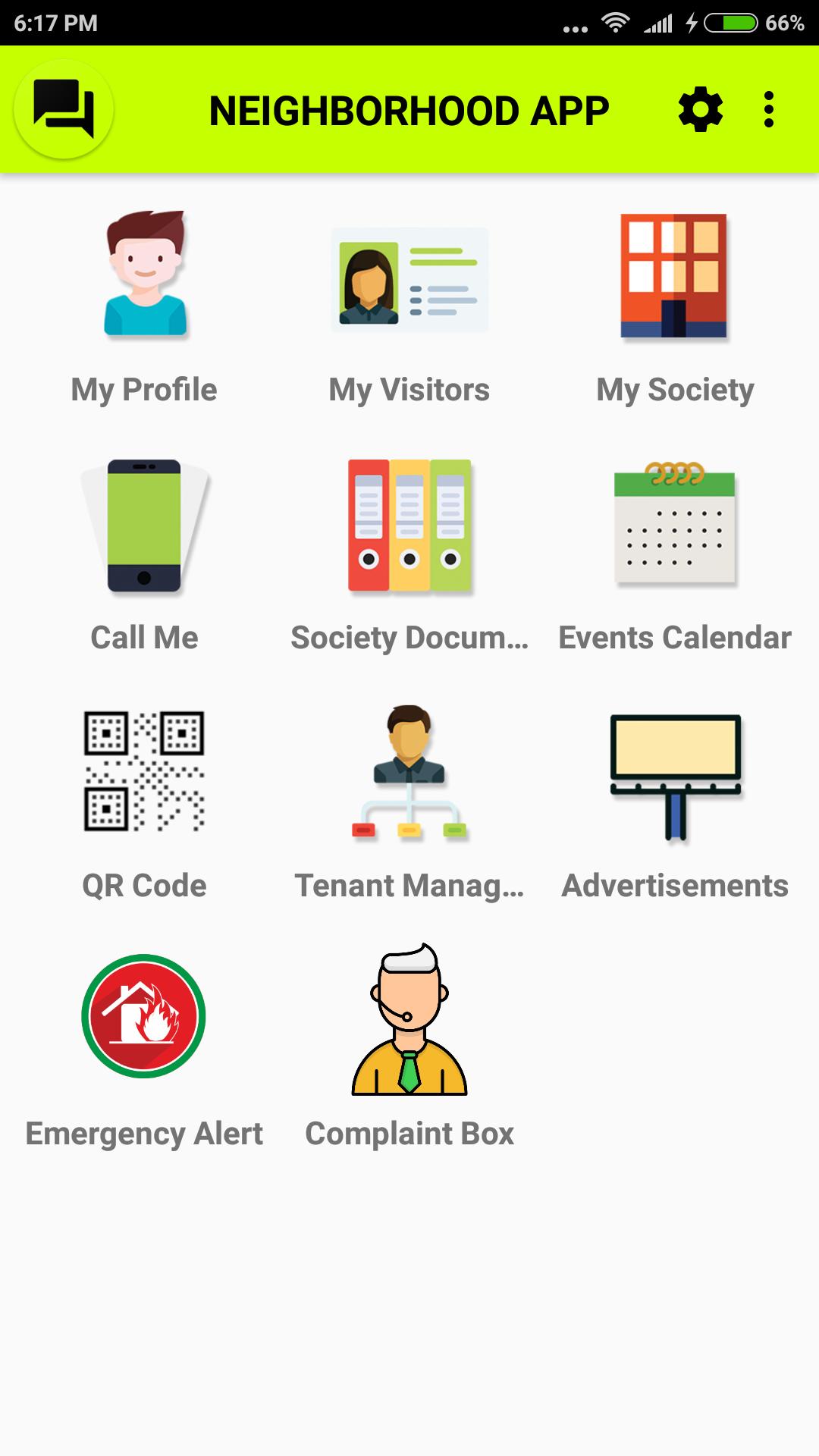Open the My Visitors ID card icon
Image resolution: width=819 pixels, height=1456 pixels.
tap(409, 281)
